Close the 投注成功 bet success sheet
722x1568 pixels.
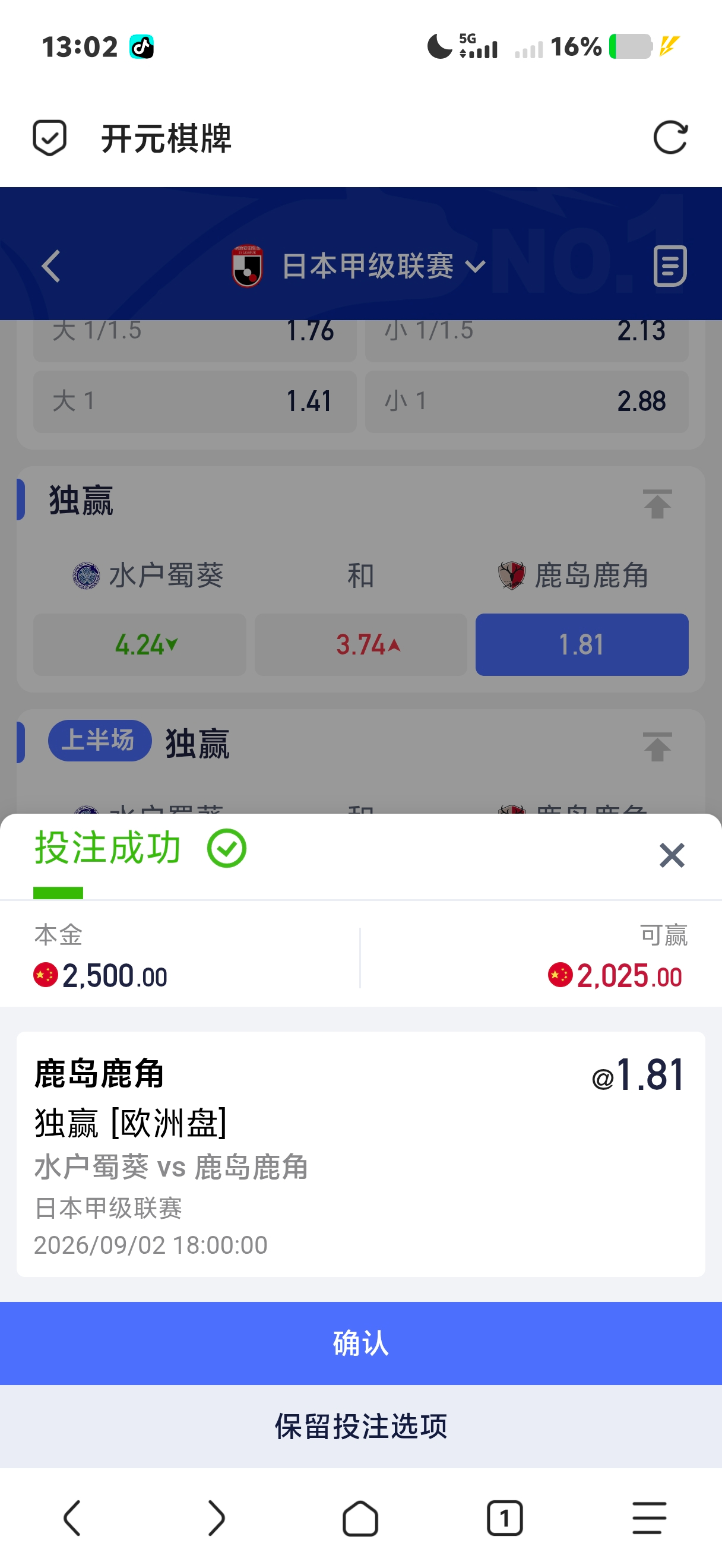(x=672, y=855)
